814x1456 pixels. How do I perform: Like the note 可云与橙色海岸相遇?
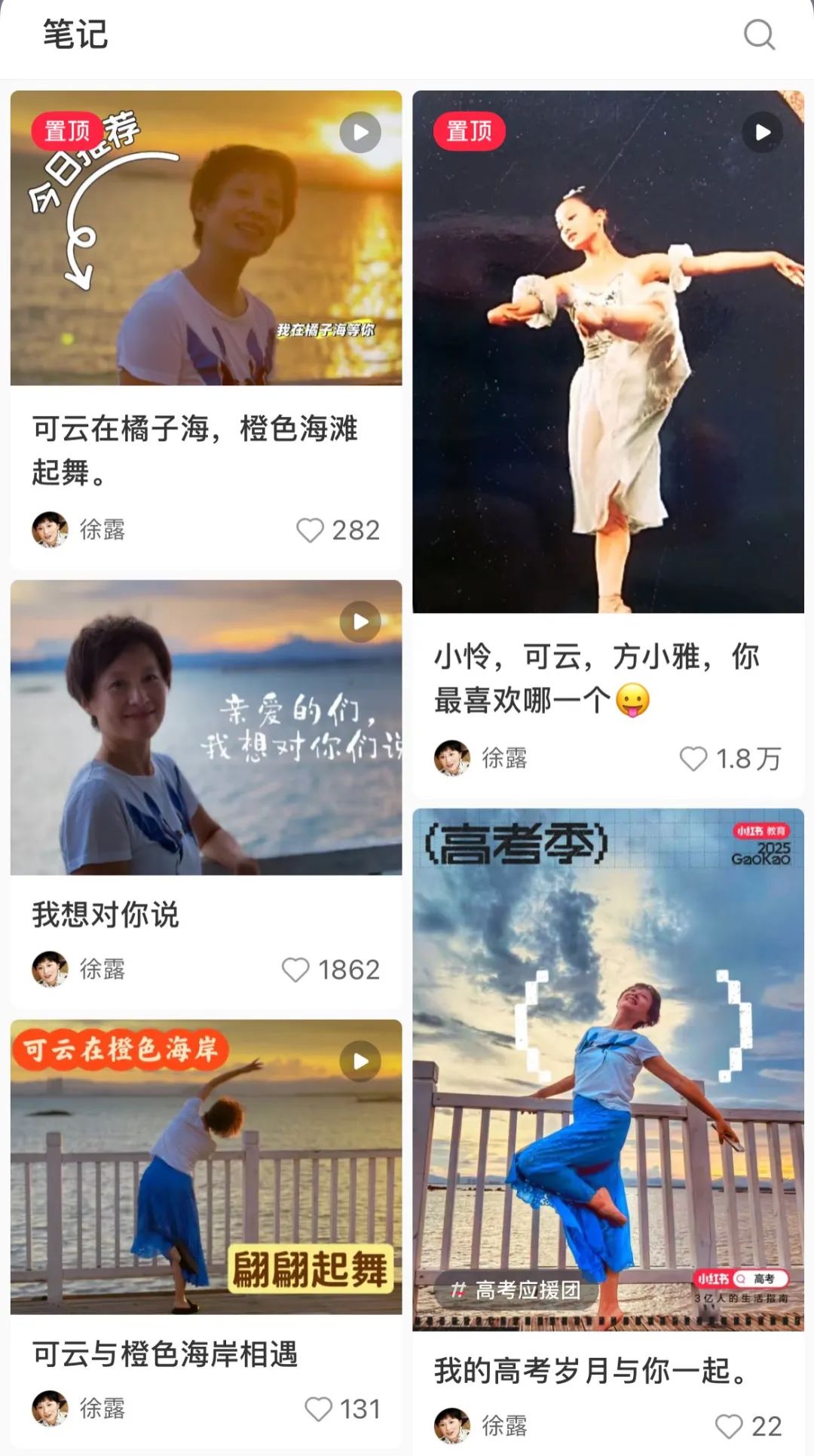point(318,1408)
